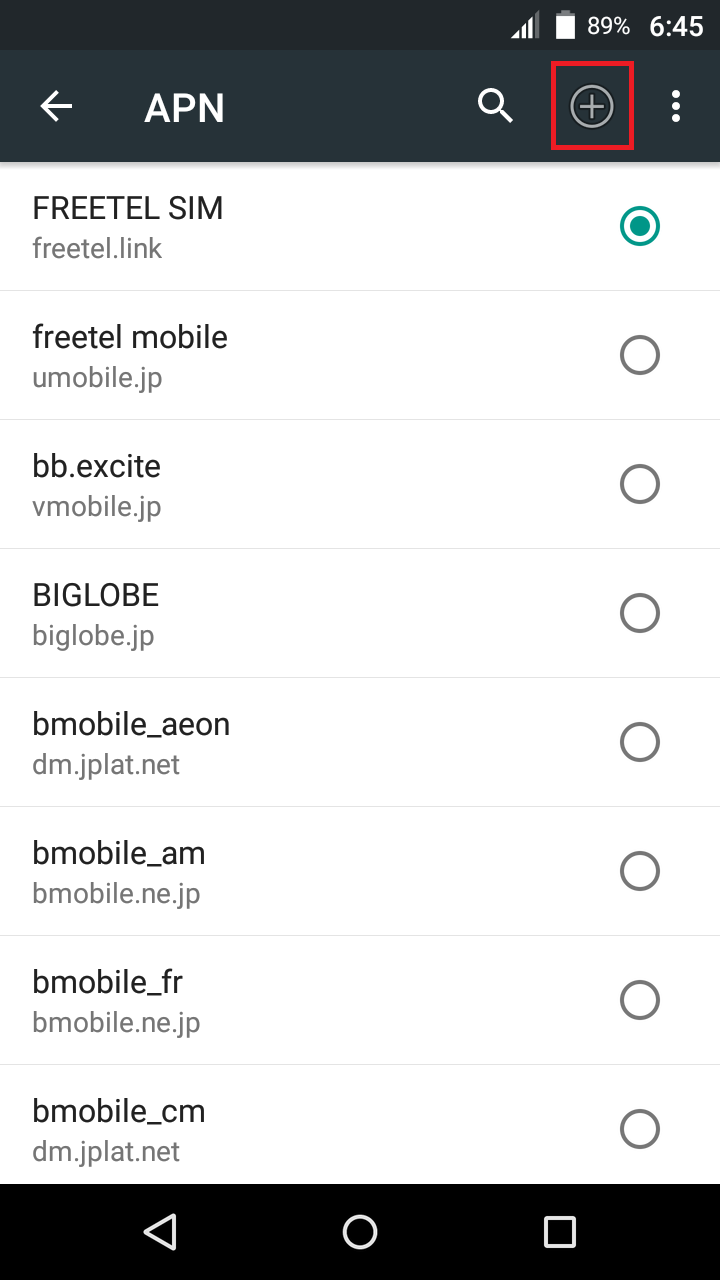
Task: Select the BIGLOBE APN radio button
Action: [640, 613]
